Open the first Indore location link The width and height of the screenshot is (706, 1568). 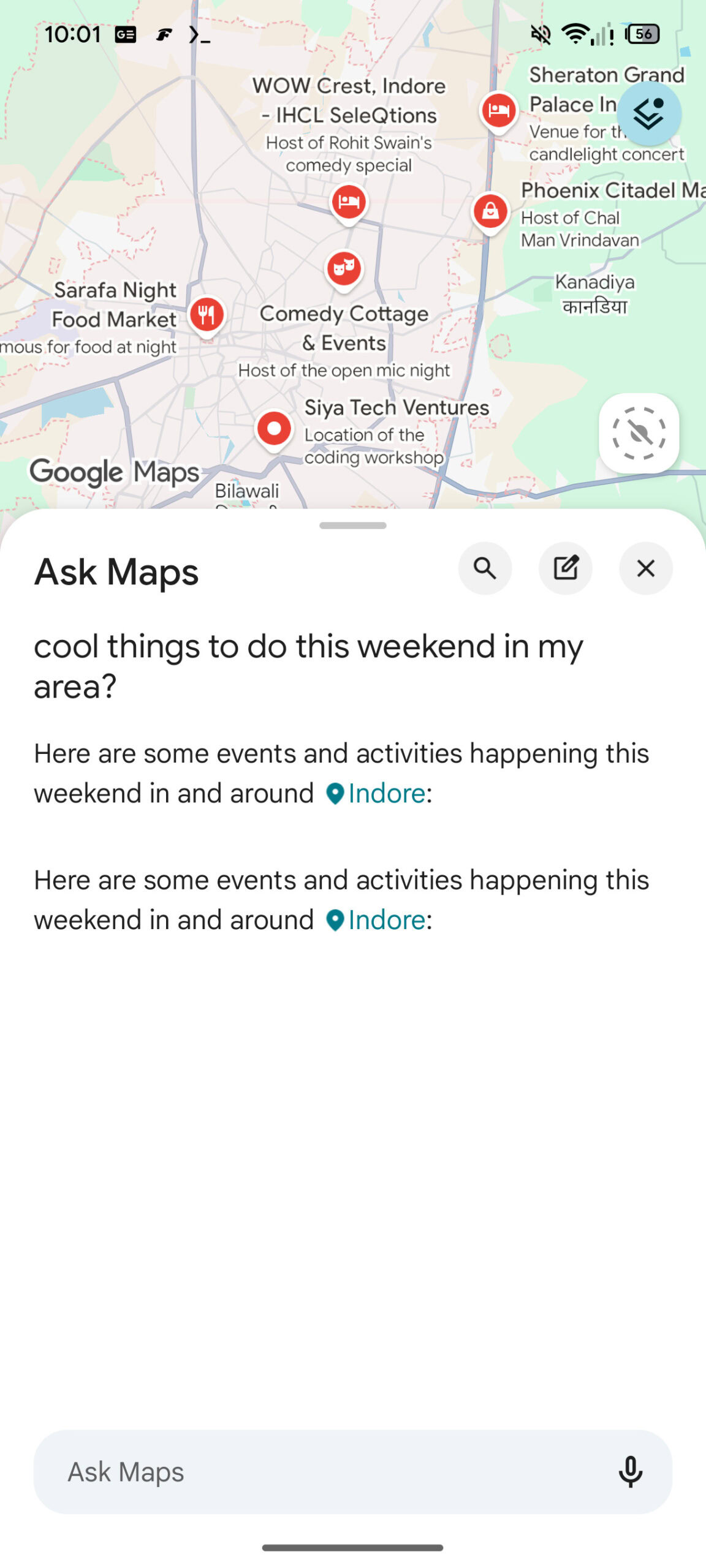(378, 794)
